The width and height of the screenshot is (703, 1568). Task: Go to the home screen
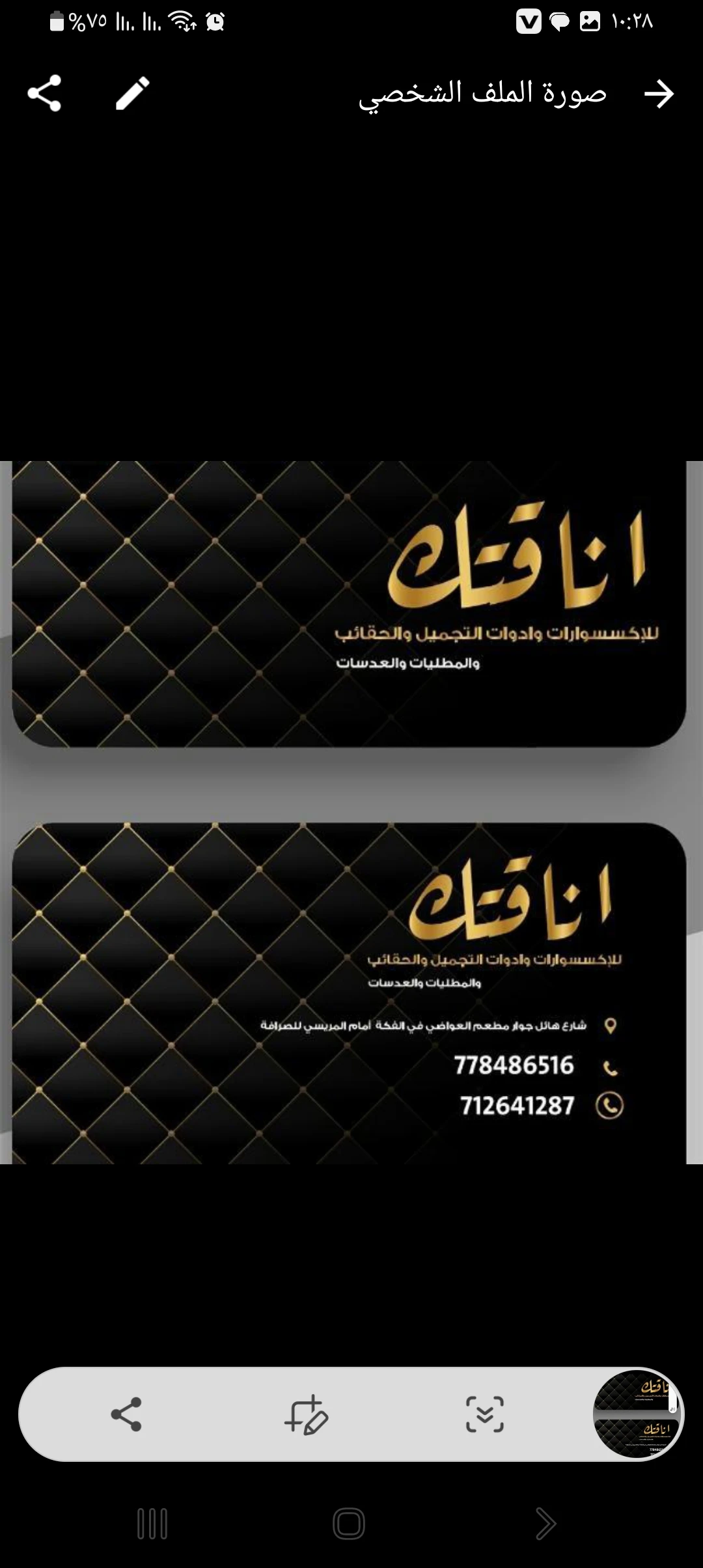pyautogui.click(x=349, y=1524)
